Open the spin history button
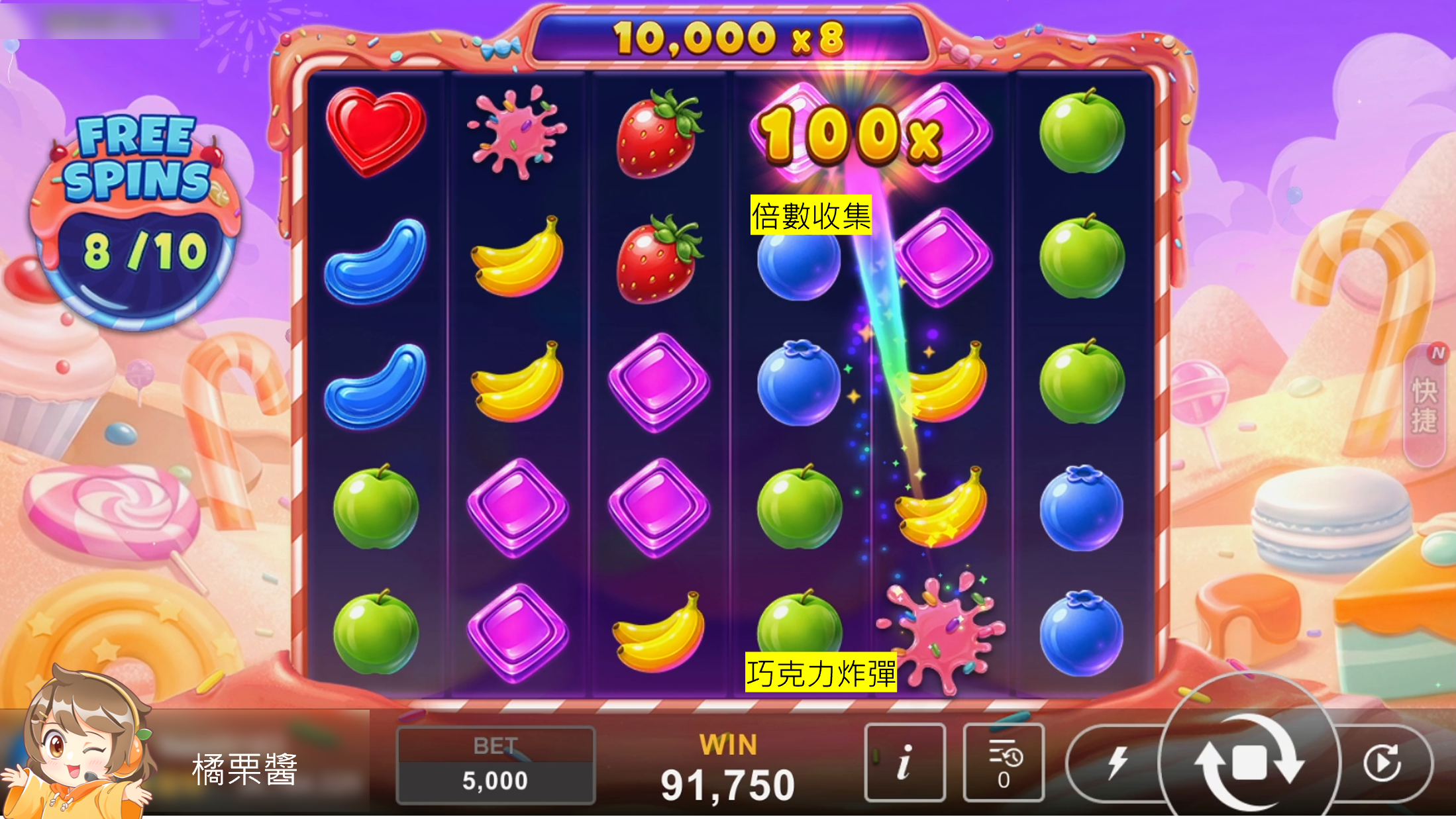 (x=1003, y=763)
